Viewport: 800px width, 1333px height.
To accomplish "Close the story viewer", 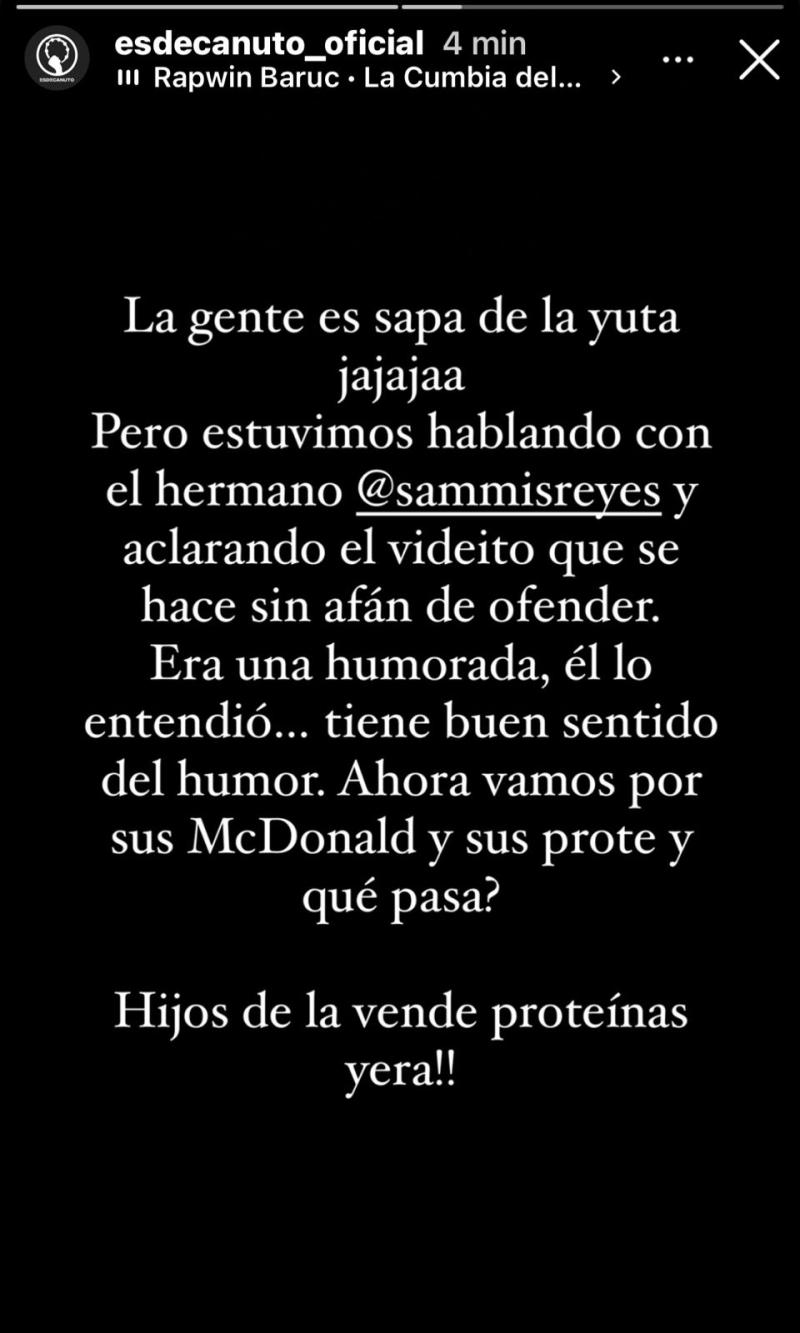I will click(759, 60).
